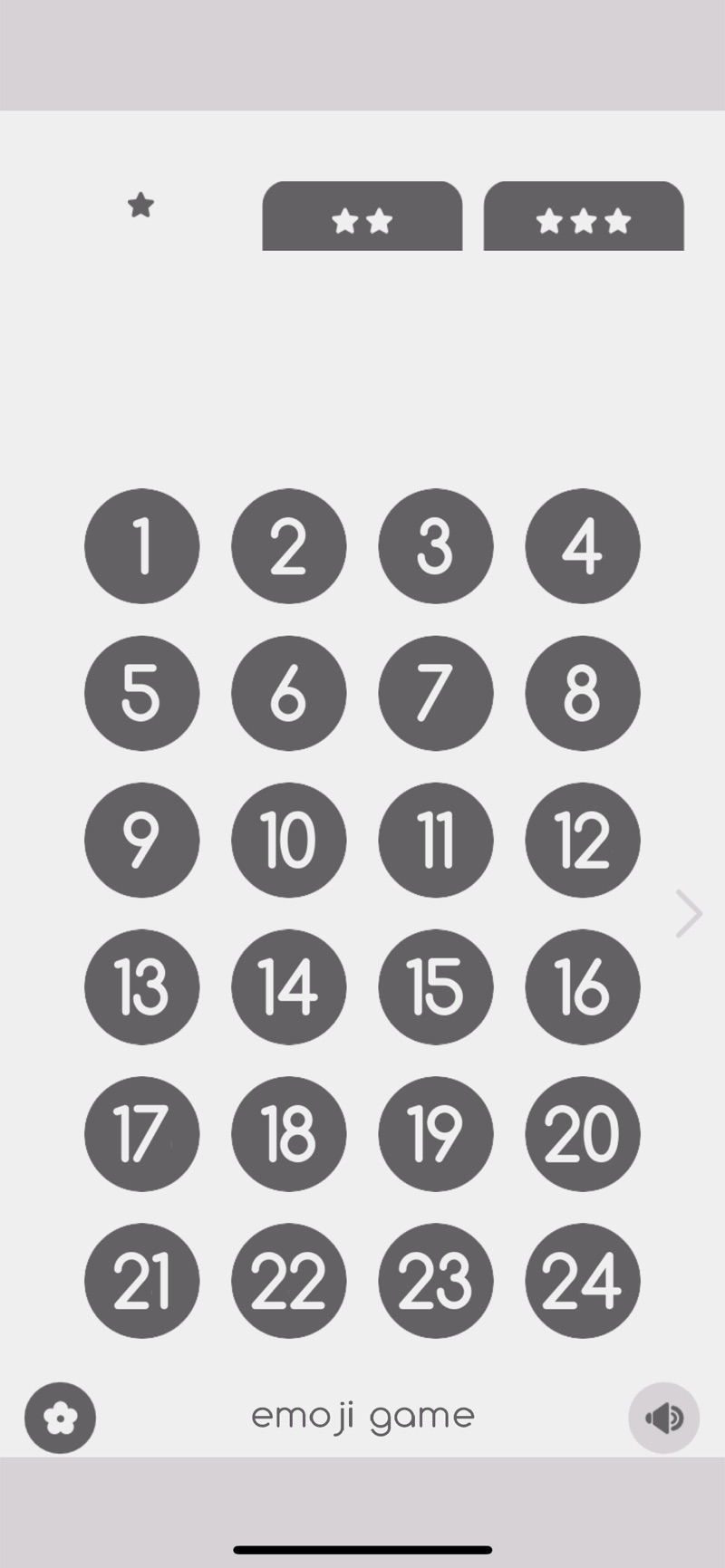Select level 18
This screenshot has width=725, height=1568.
(x=289, y=1133)
